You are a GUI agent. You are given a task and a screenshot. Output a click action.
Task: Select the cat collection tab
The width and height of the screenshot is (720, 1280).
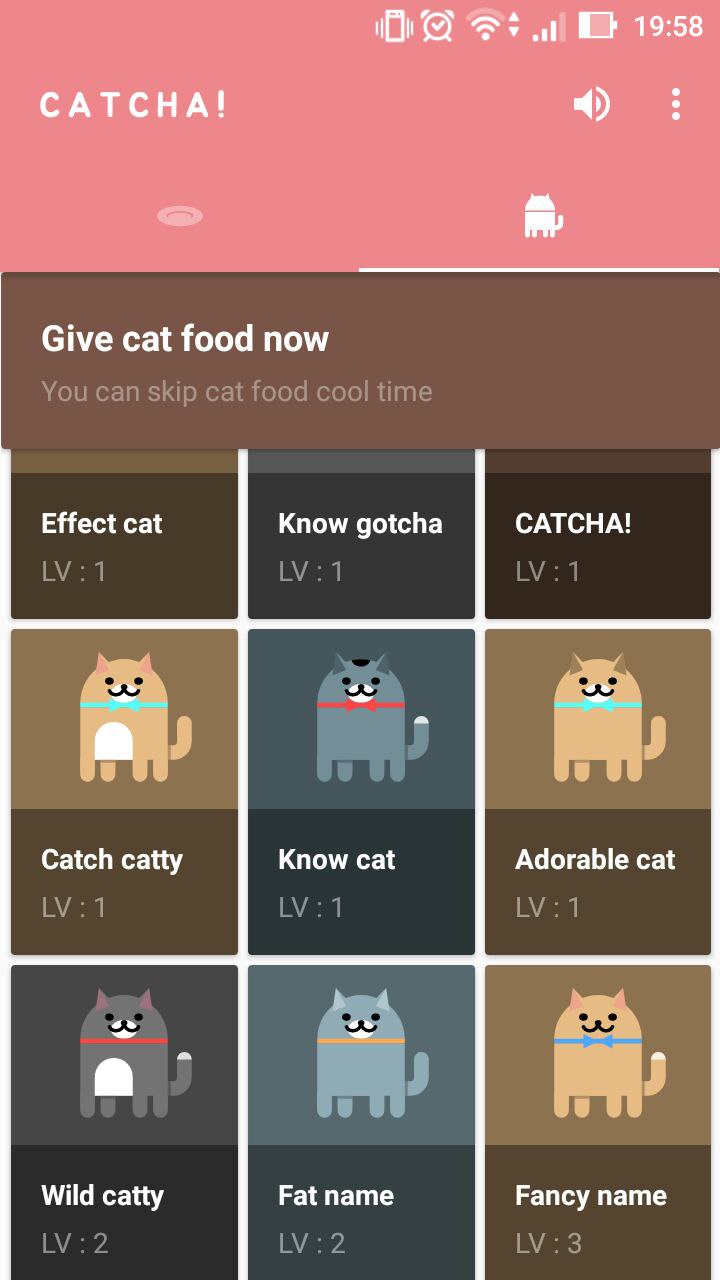(x=541, y=216)
